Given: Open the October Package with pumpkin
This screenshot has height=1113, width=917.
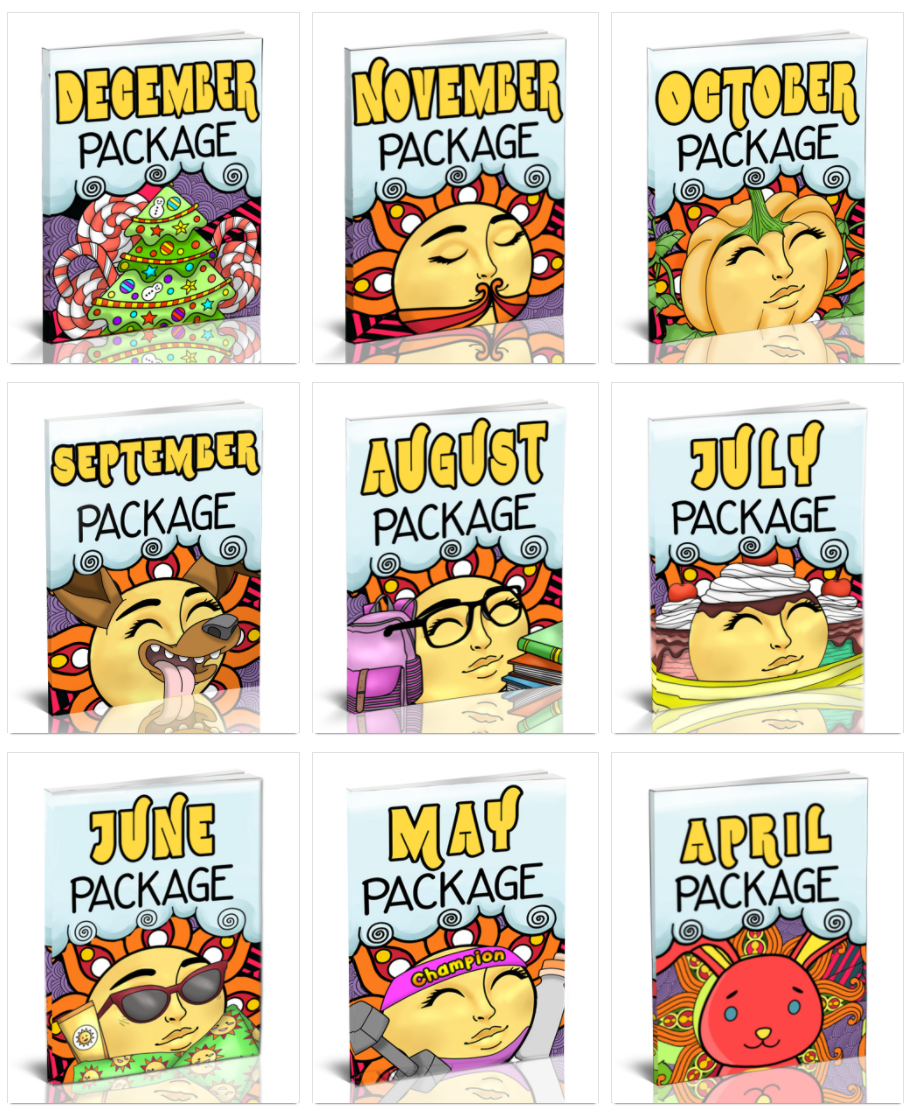Looking at the screenshot, I should pyautogui.click(x=757, y=188).
